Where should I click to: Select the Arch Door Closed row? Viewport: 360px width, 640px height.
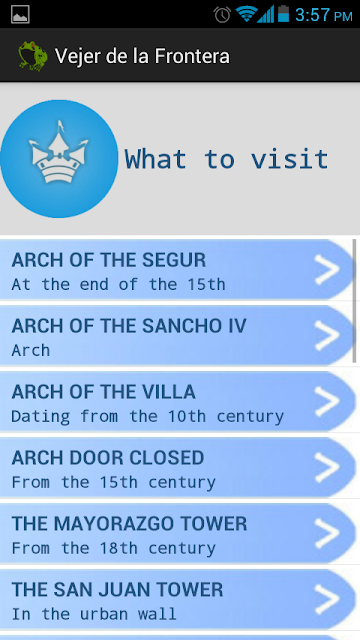178,467
